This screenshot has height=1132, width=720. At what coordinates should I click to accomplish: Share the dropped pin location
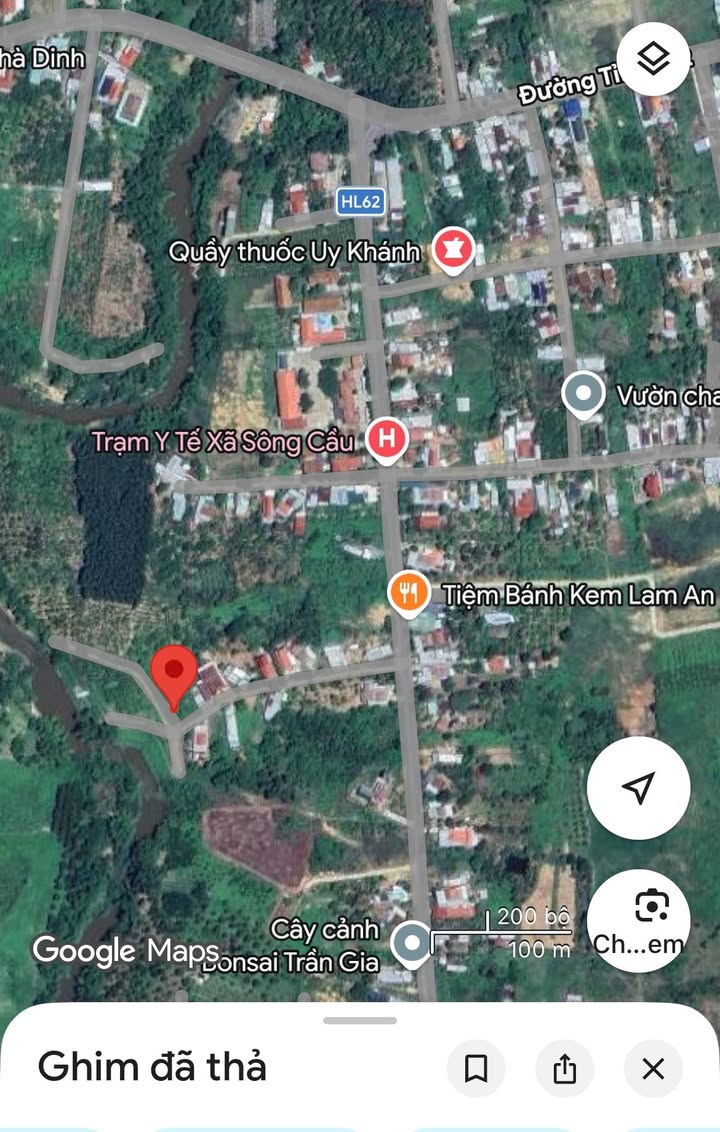point(564,1069)
